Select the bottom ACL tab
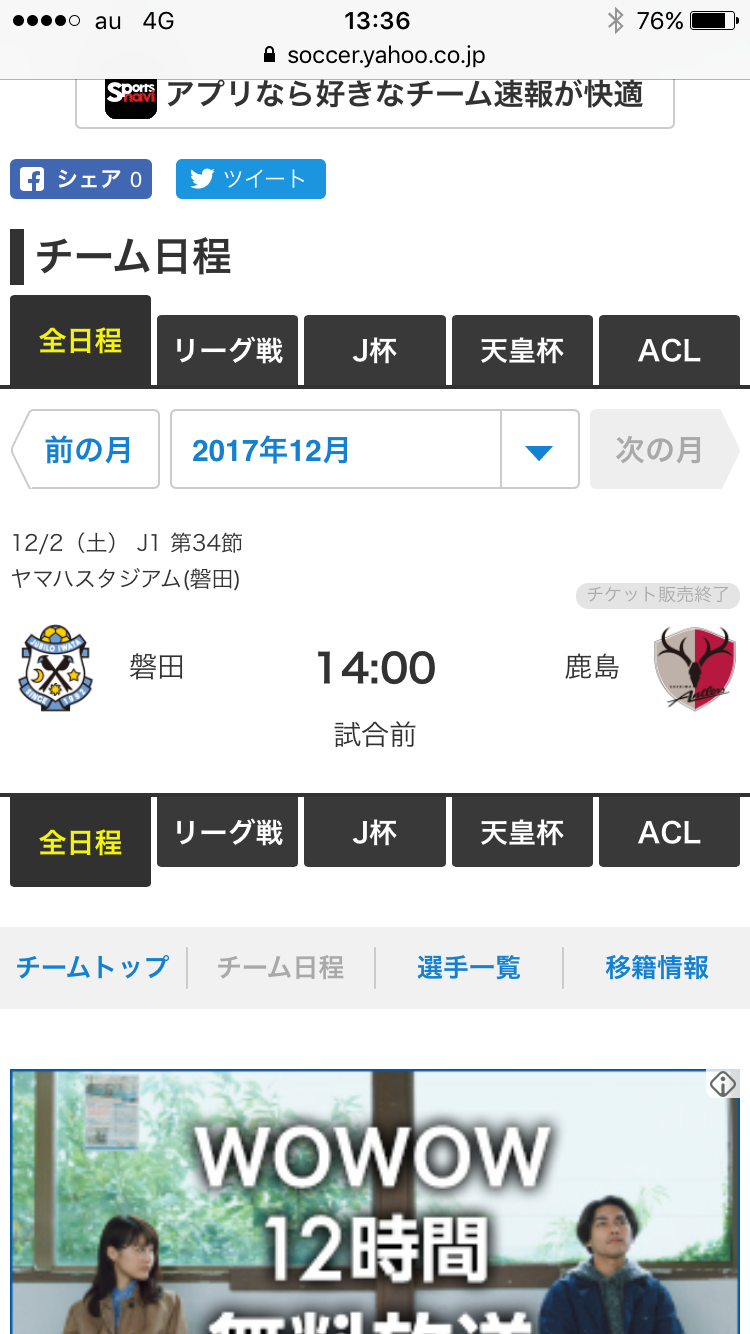The image size is (750, 1334). pos(669,832)
